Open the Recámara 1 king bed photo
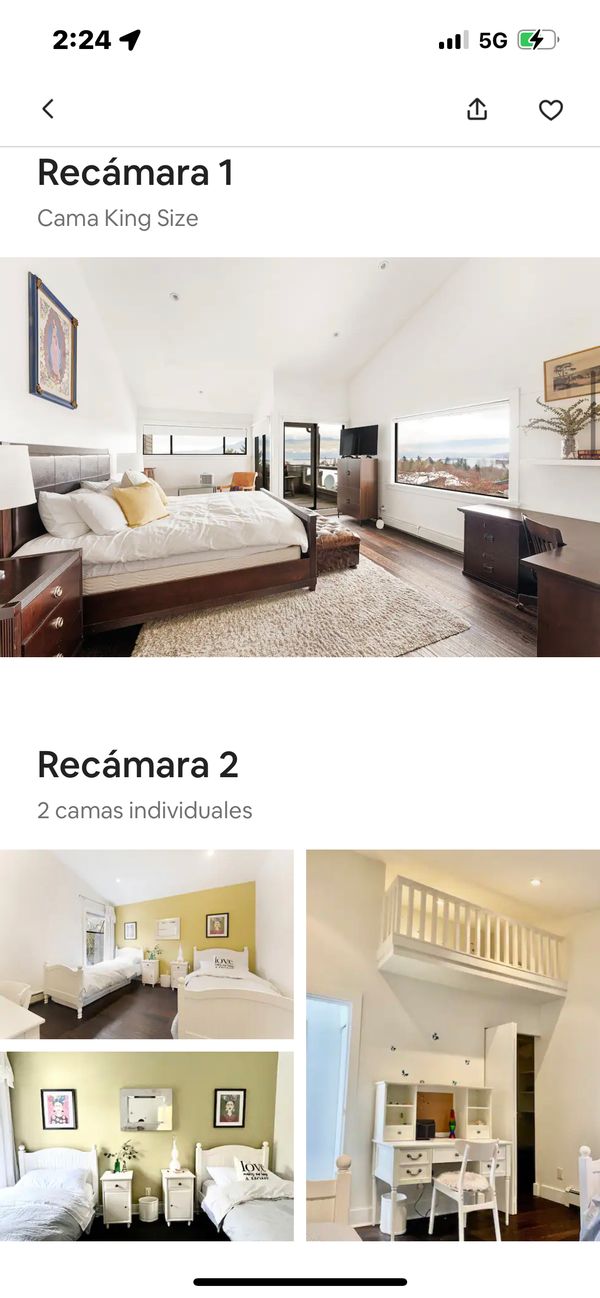This screenshot has height=1298, width=600. pyautogui.click(x=300, y=457)
